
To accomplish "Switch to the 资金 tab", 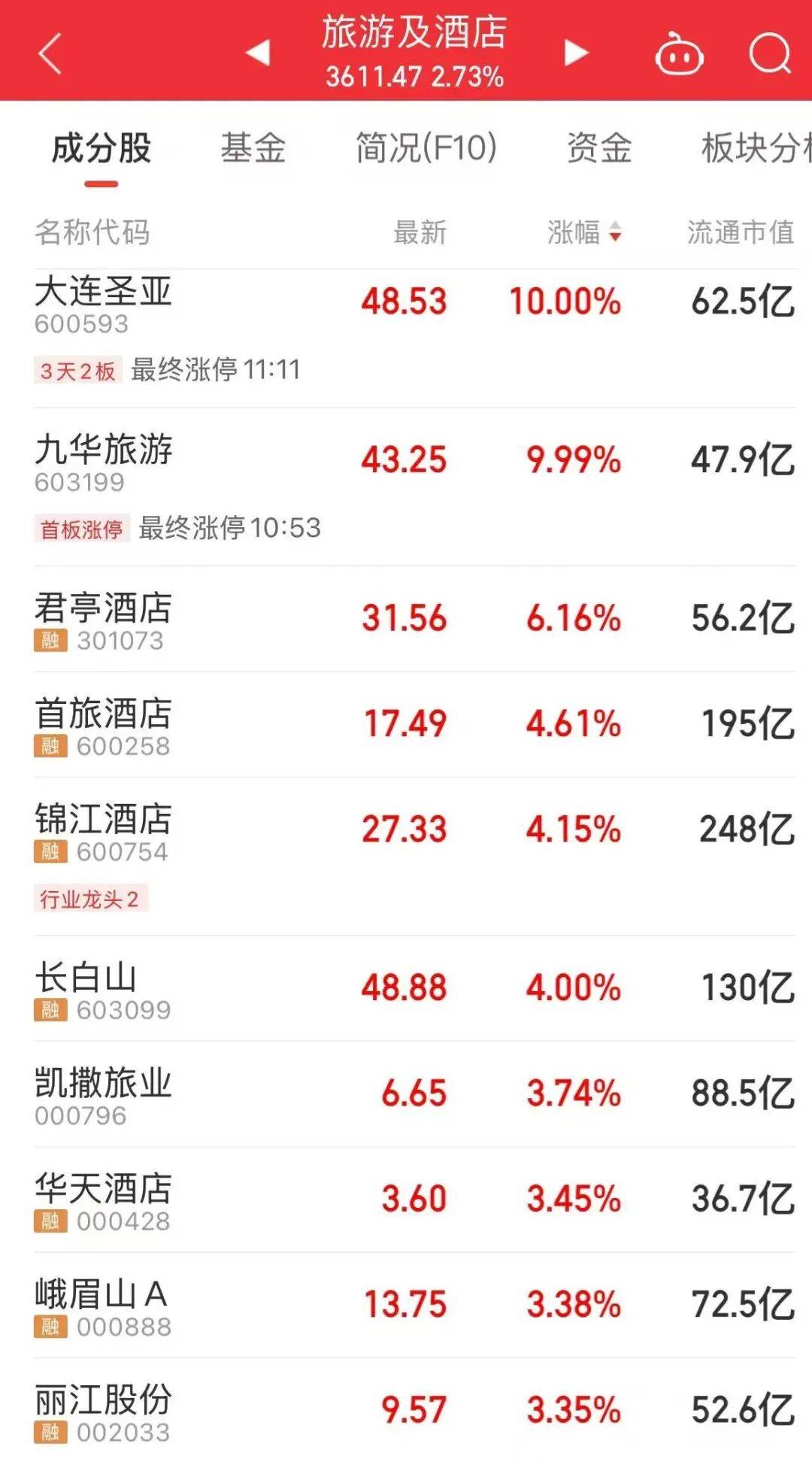I will pyautogui.click(x=598, y=148).
